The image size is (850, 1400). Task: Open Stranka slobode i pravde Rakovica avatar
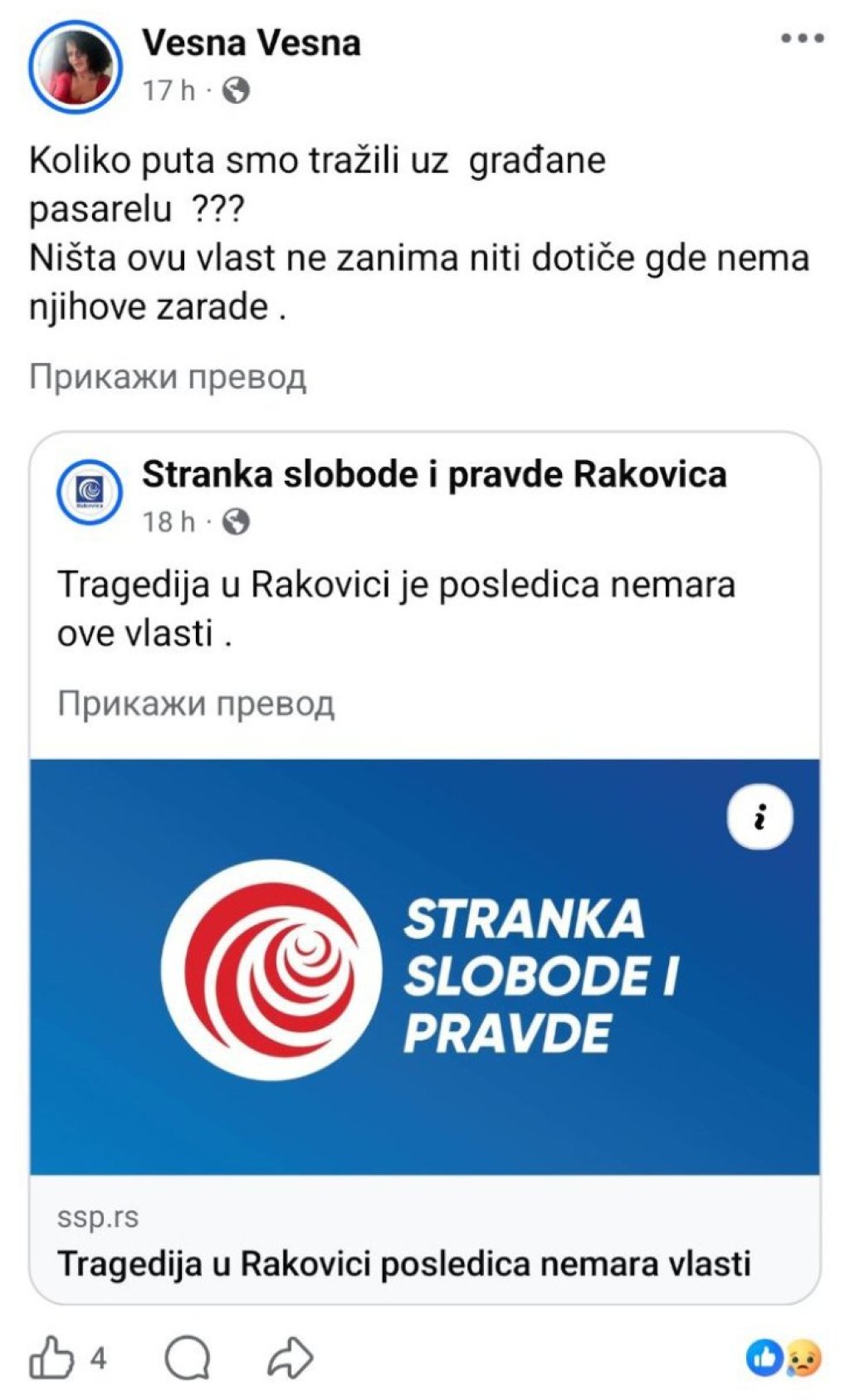point(89,492)
